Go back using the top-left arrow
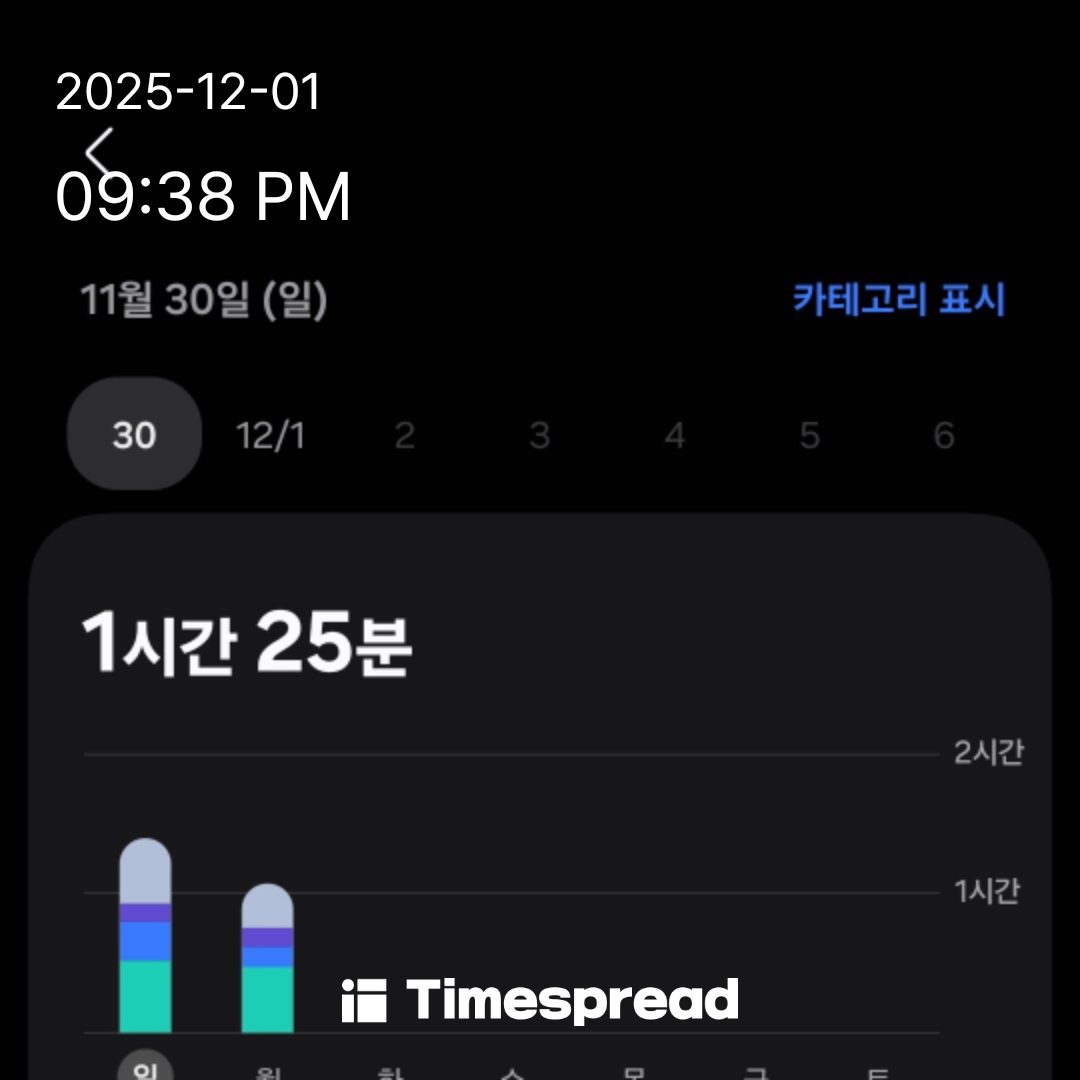This screenshot has width=1080, height=1080. (x=100, y=153)
